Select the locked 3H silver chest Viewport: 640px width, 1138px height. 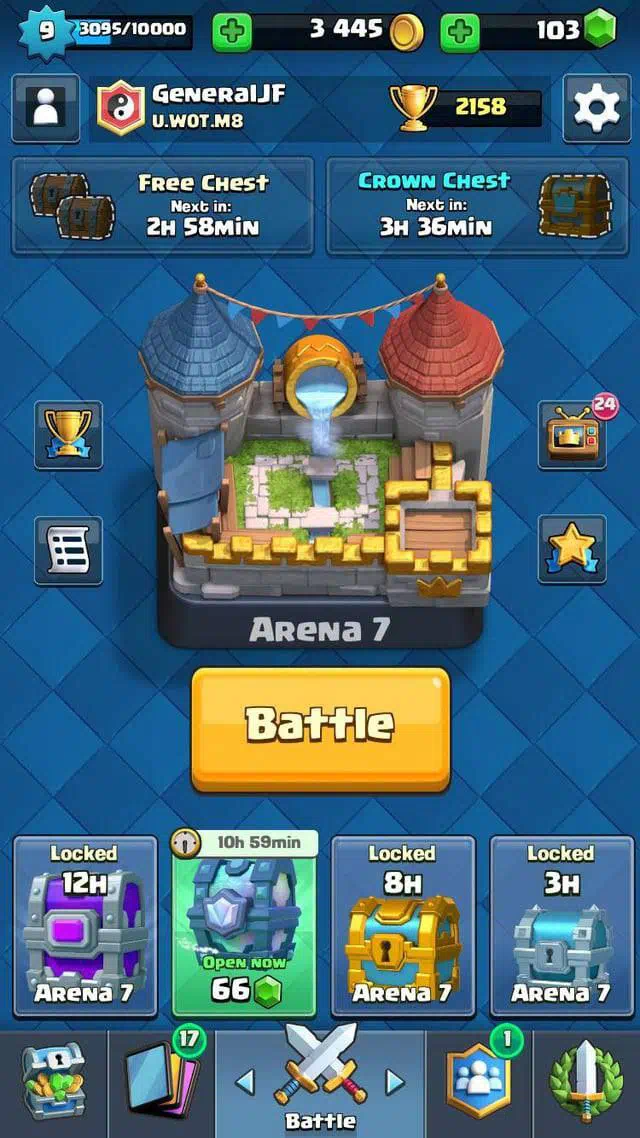pos(562,926)
